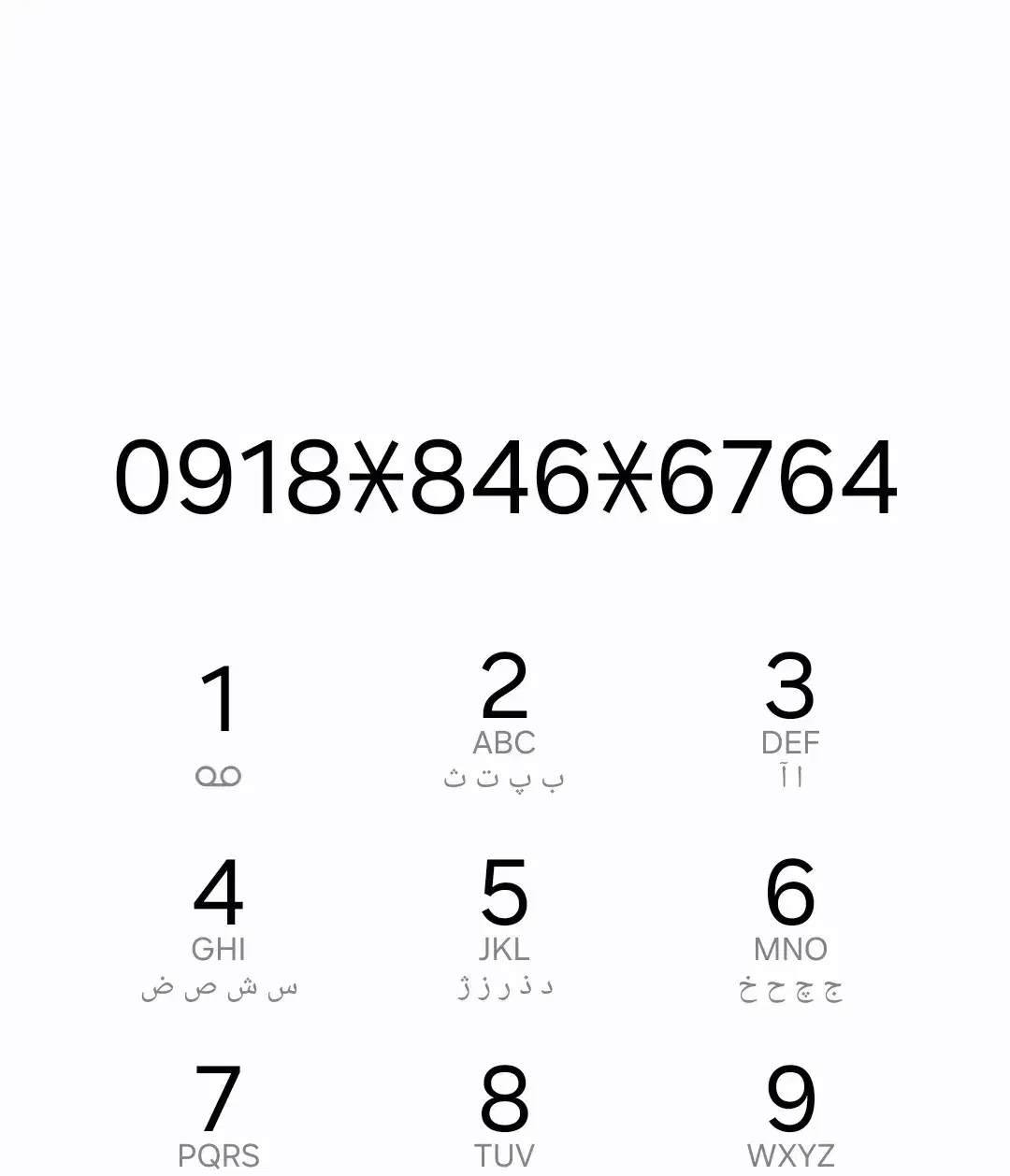Tap the 4 GHI key
The image size is (1010, 1176).
coord(219,925)
